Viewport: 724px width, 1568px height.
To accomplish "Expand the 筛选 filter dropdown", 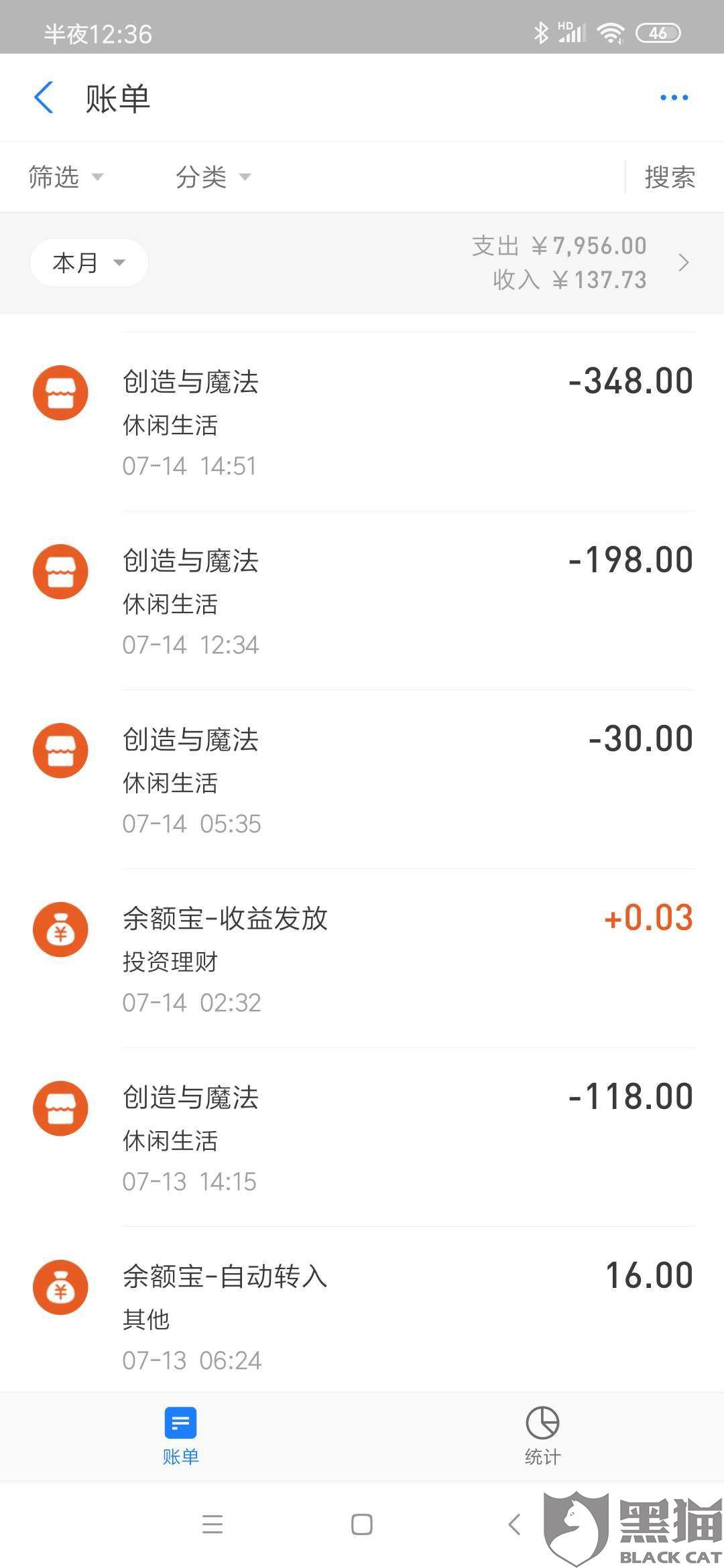I will [66, 178].
